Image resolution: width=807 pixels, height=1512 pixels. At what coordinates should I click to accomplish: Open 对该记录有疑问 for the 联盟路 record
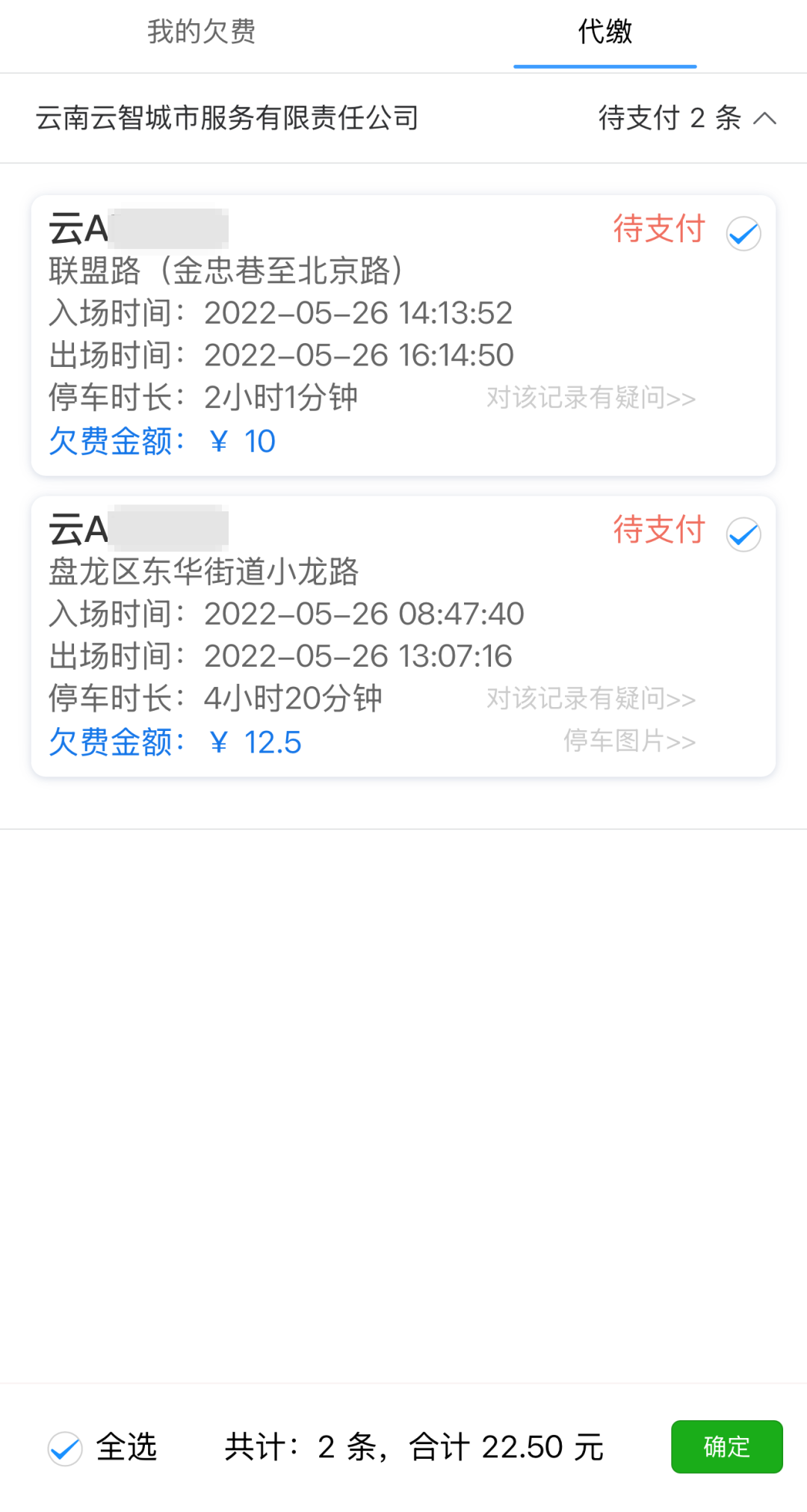coord(591,398)
